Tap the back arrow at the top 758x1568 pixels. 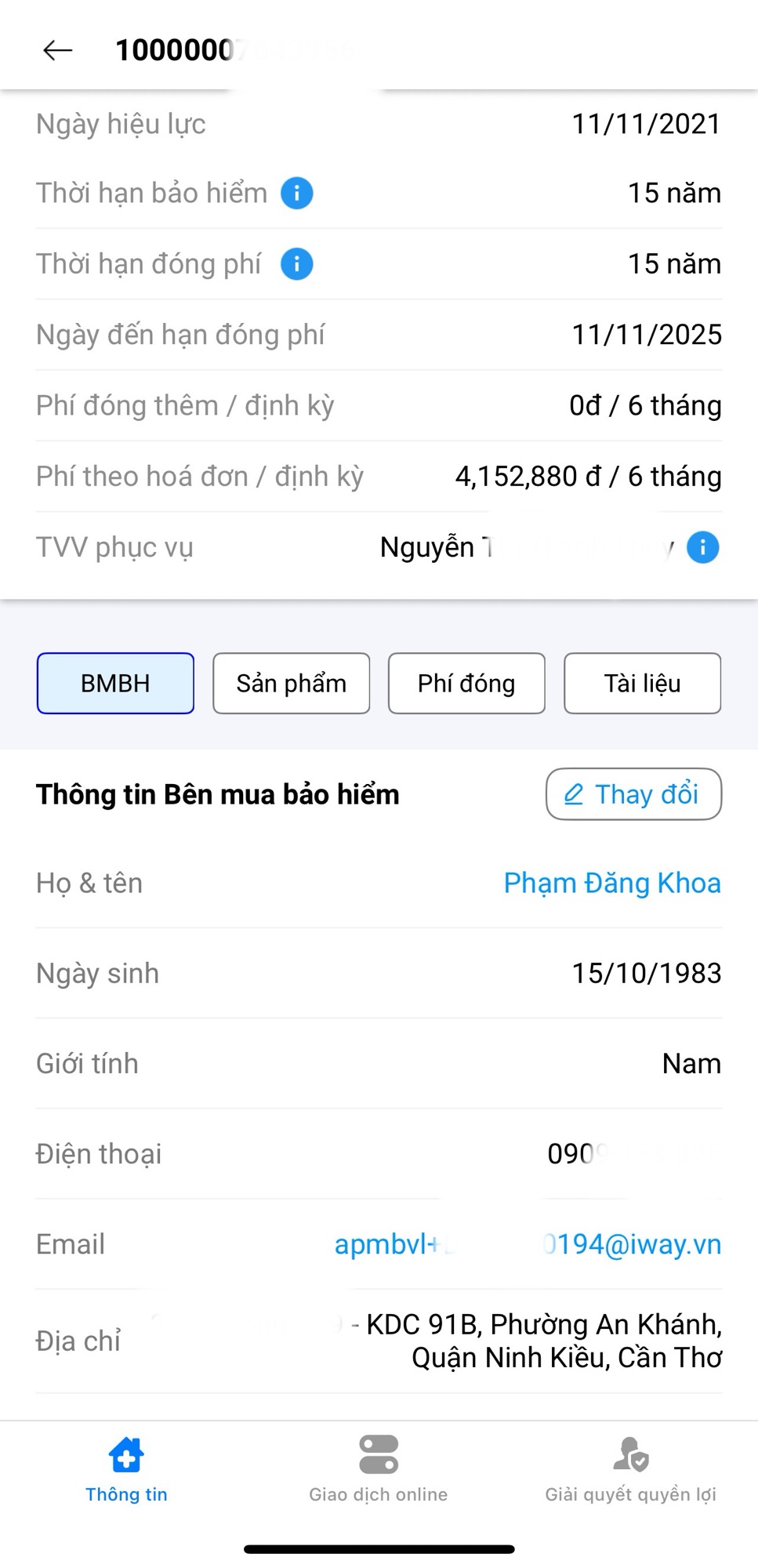click(56, 51)
